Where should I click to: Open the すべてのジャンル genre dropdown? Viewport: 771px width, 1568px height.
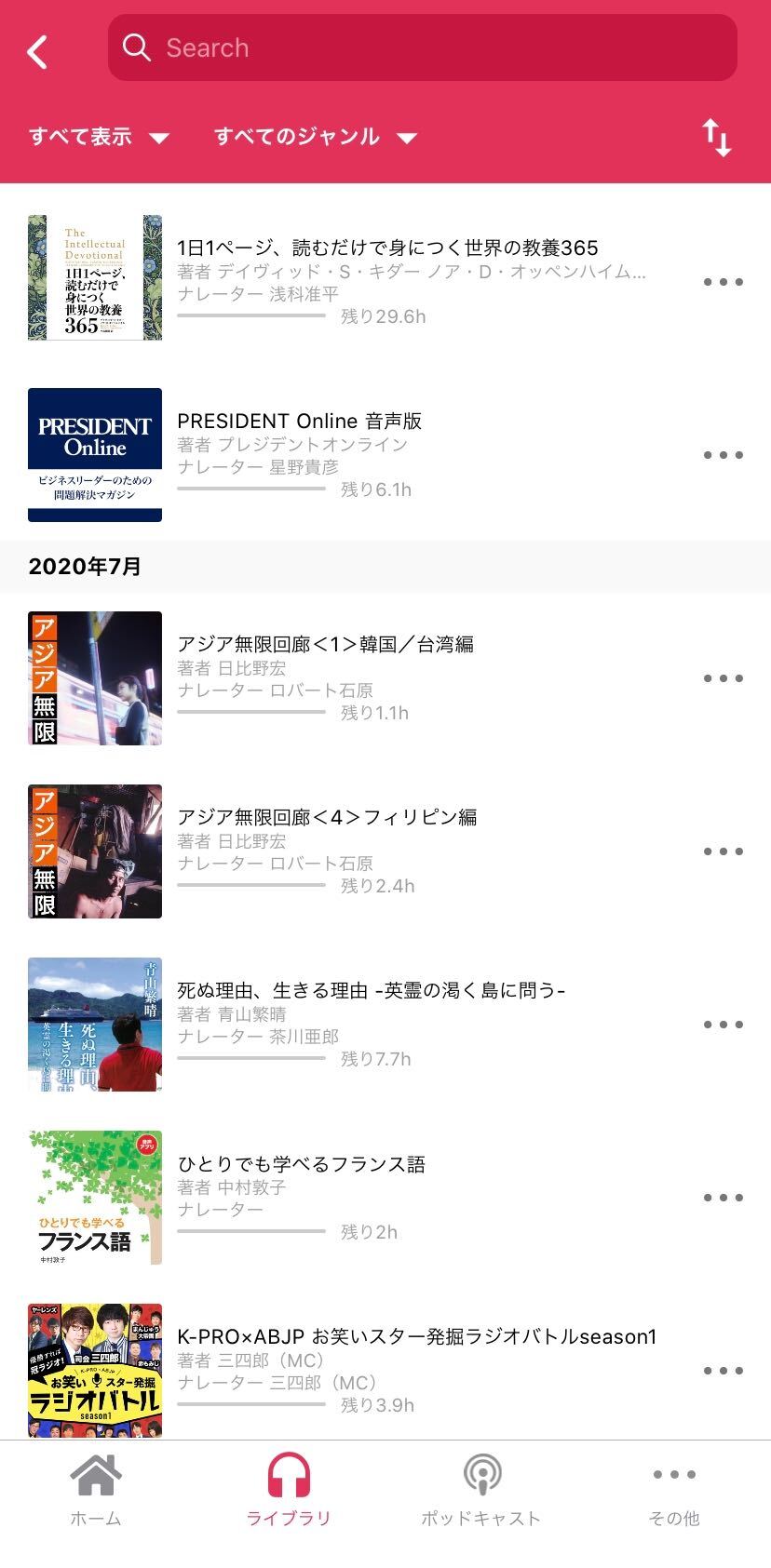coord(315,137)
